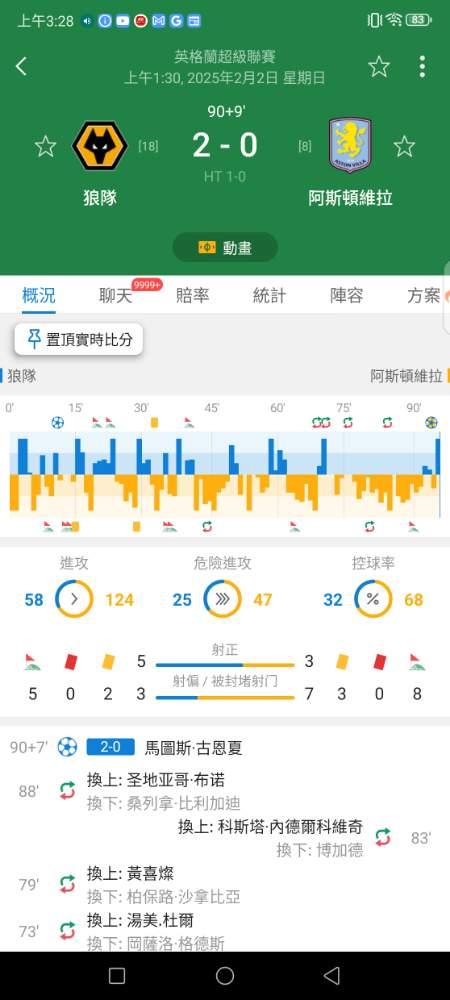The height and width of the screenshot is (1000, 450).
Task: Open the 狼隊 team logo
Action: pos(100,145)
